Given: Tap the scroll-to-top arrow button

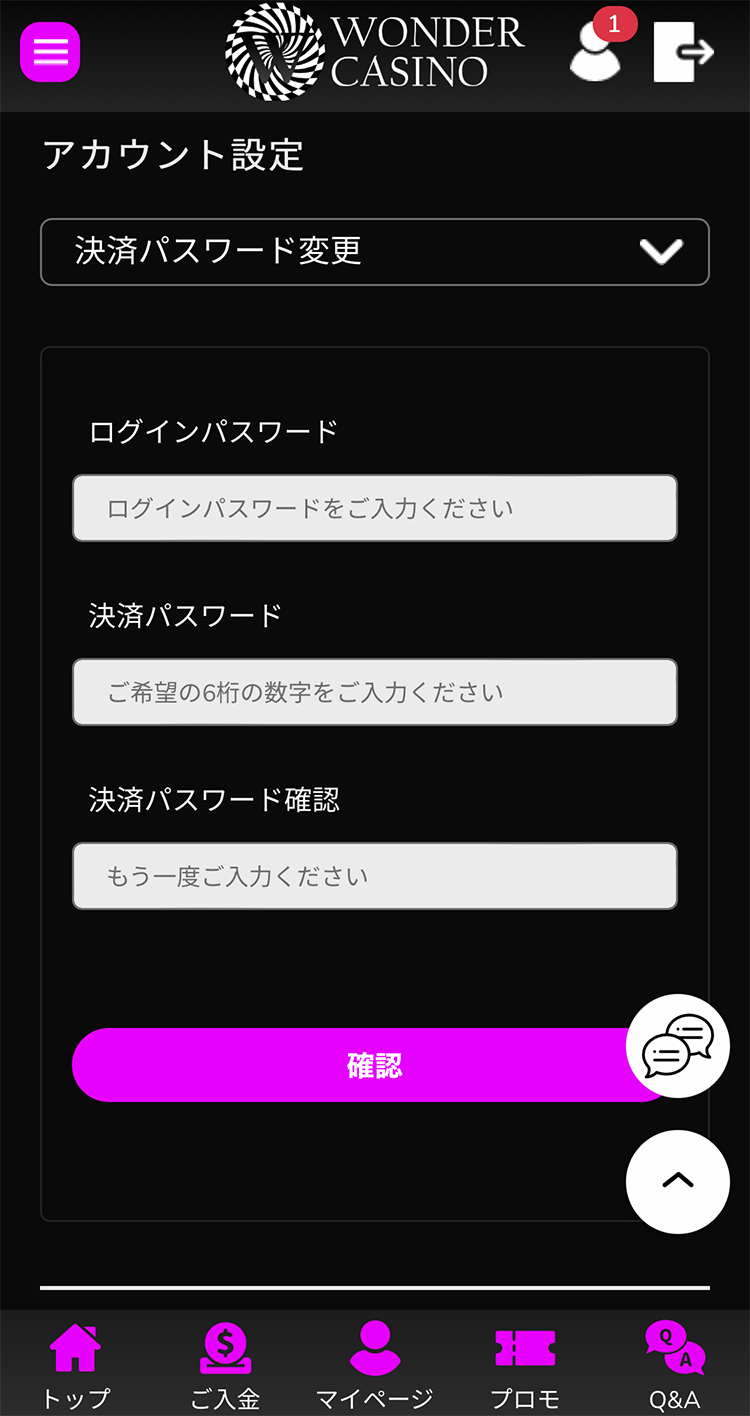Looking at the screenshot, I should 678,1181.
